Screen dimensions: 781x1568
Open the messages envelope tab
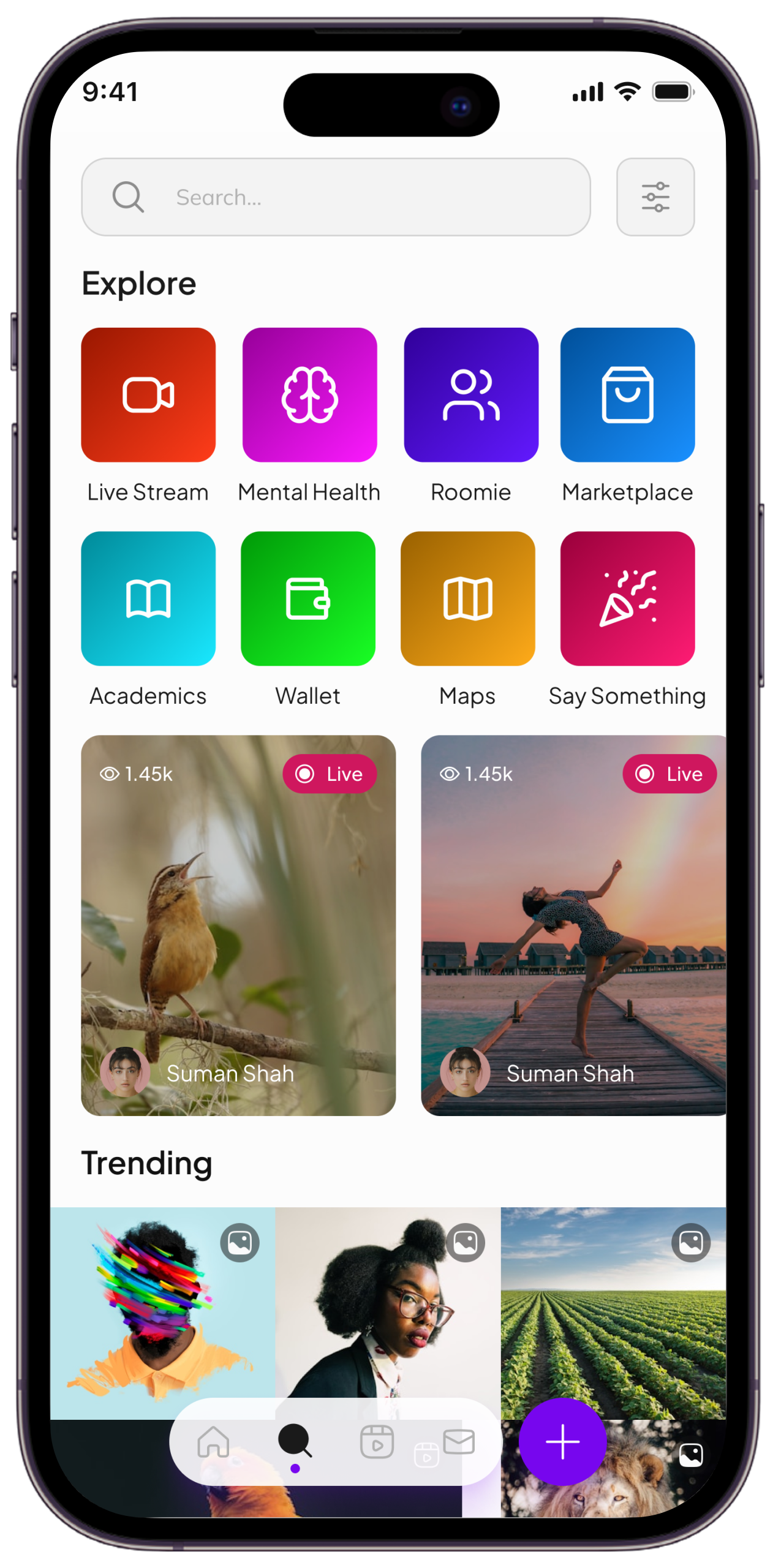point(459,1441)
